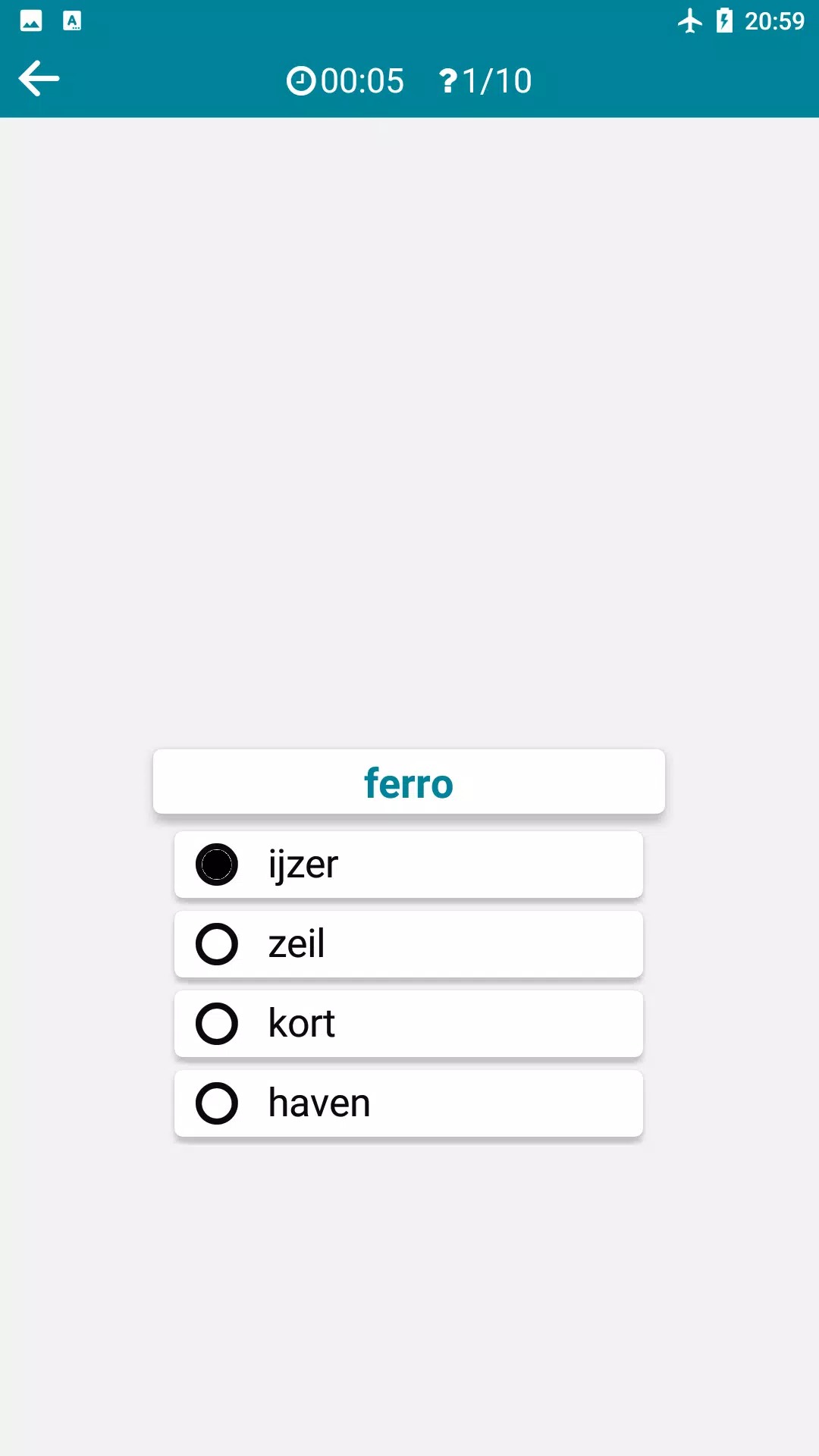Select haven as the translation
The image size is (819, 1456).
point(408,1103)
